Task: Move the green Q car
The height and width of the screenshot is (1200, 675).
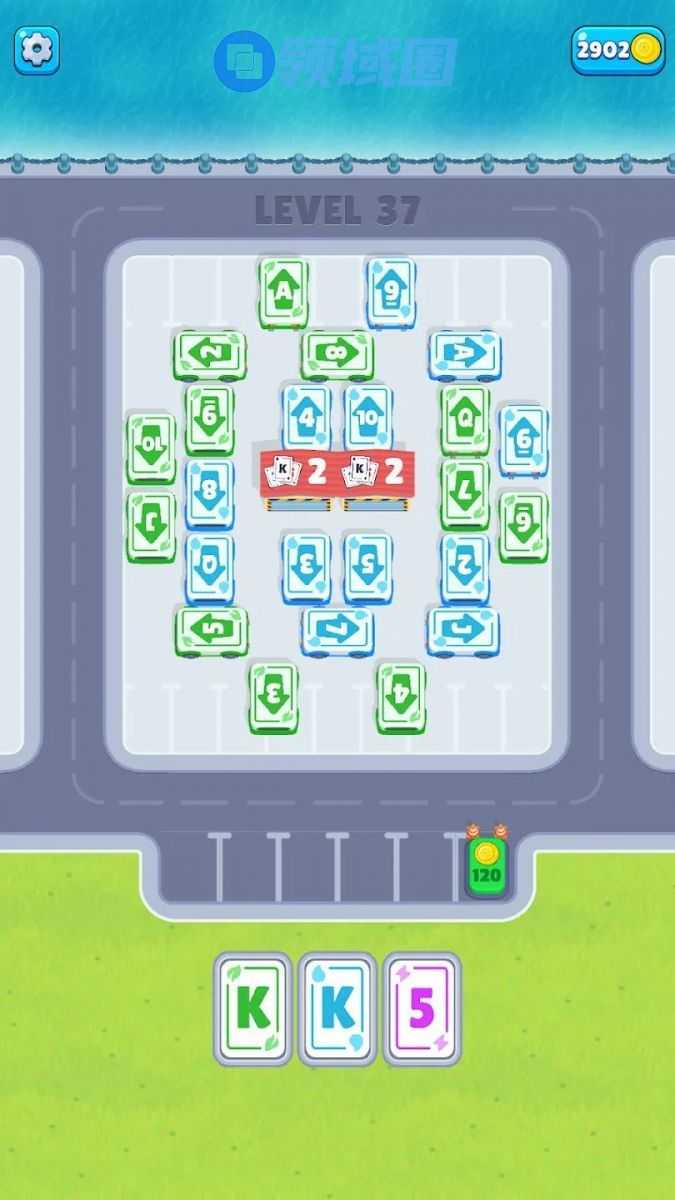Action: pyautogui.click(x=465, y=420)
